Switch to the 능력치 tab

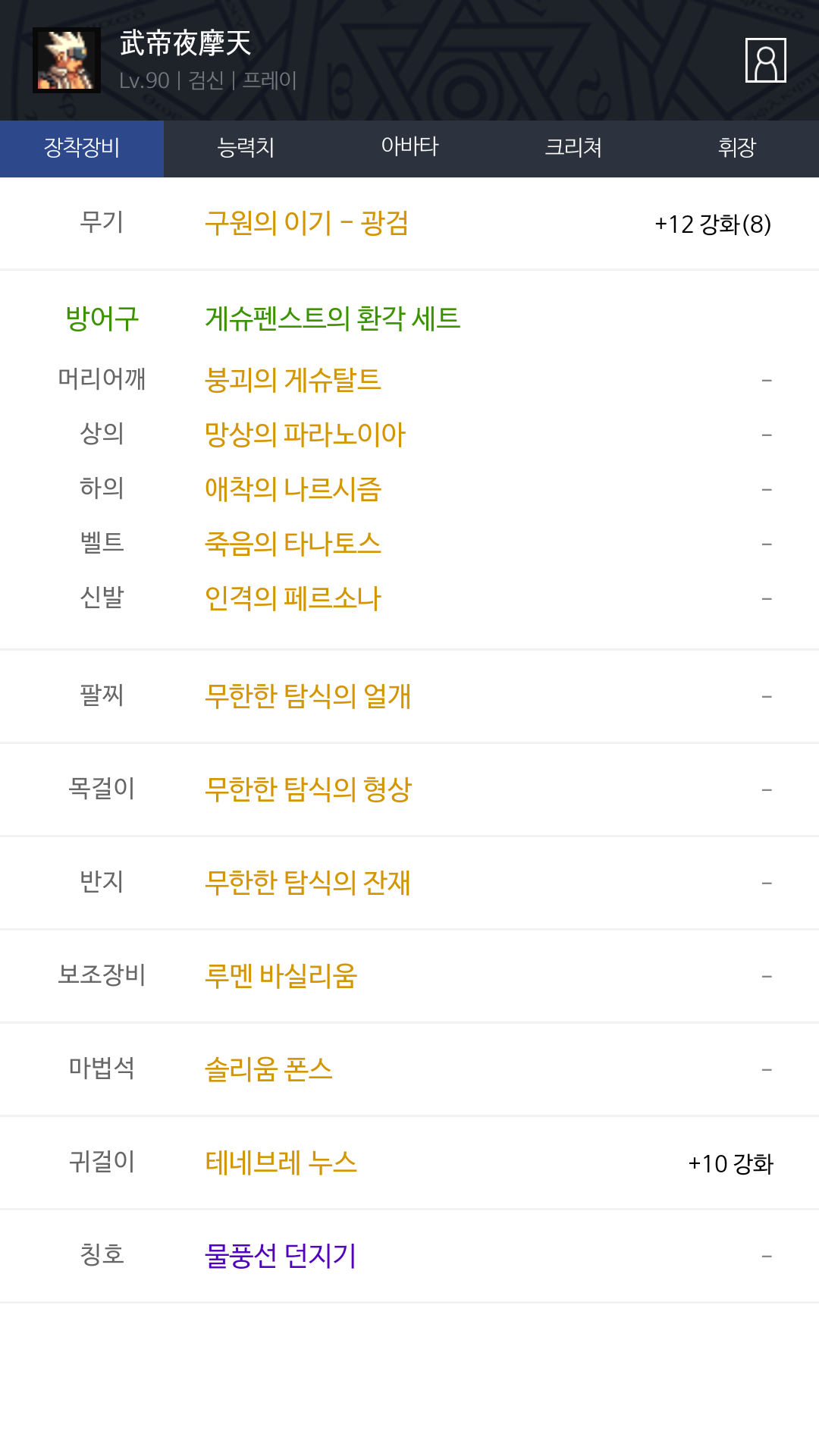246,149
